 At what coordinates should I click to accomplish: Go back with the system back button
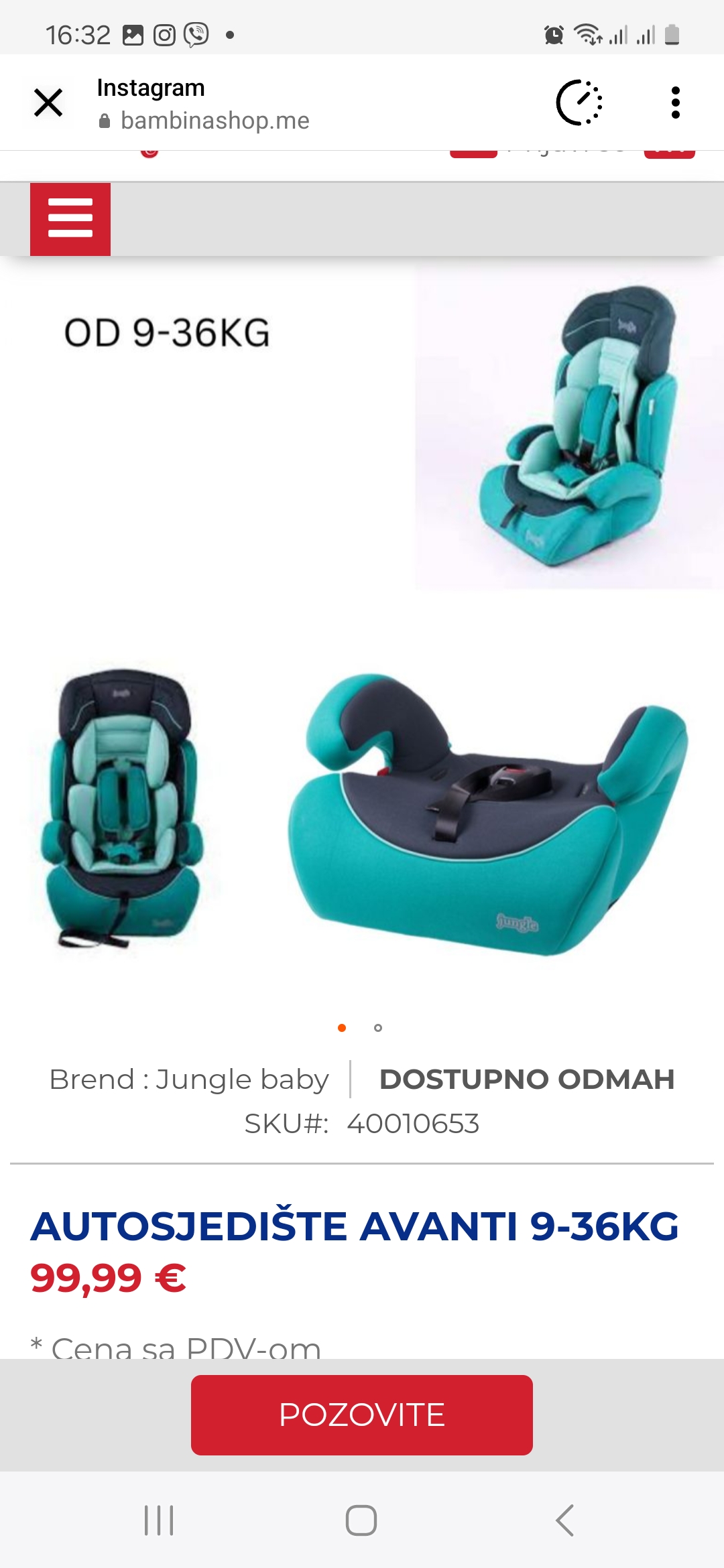point(564,1520)
